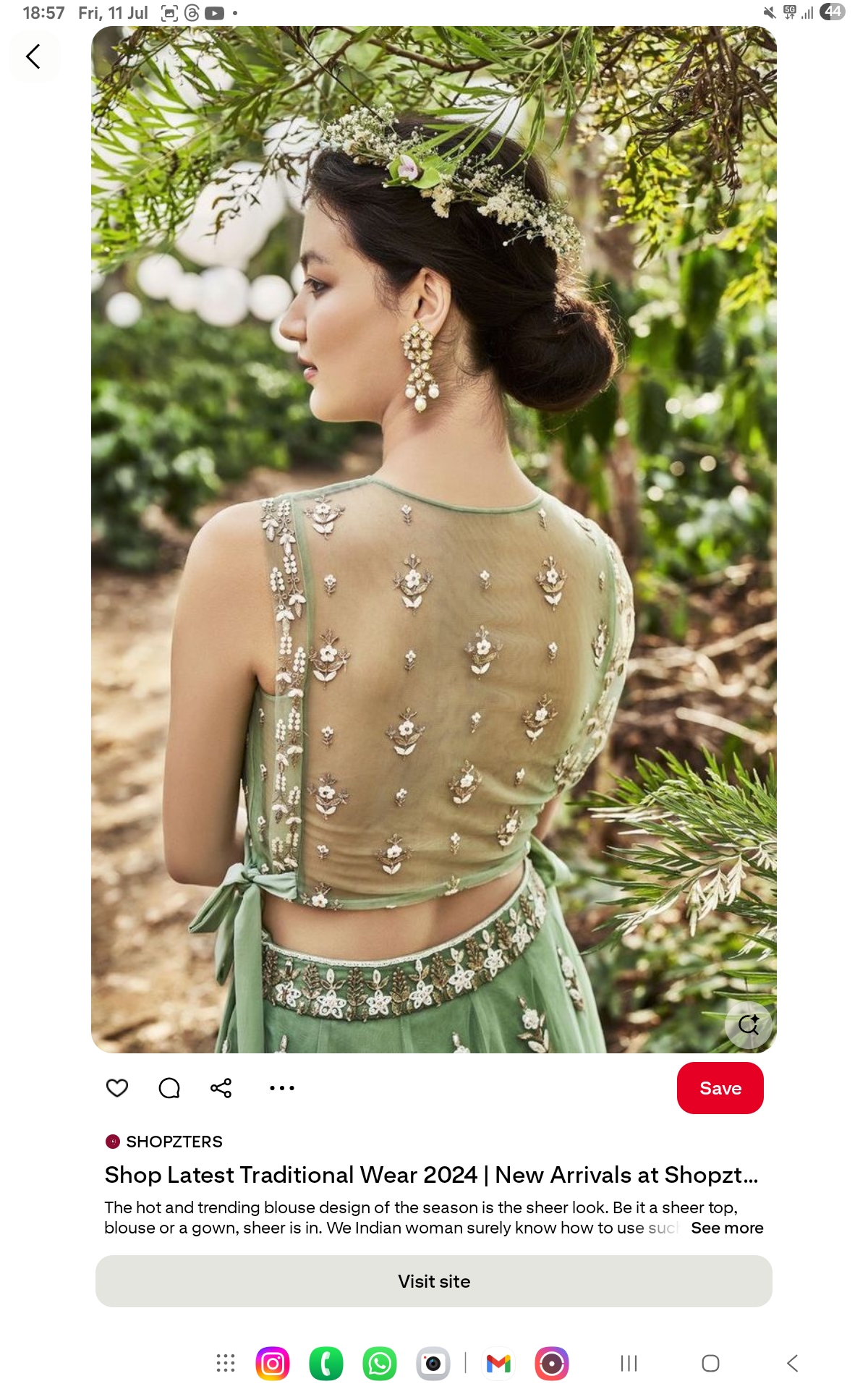The width and height of the screenshot is (868, 1389).
Task: Tap Visit site to open the store
Action: (433, 1281)
